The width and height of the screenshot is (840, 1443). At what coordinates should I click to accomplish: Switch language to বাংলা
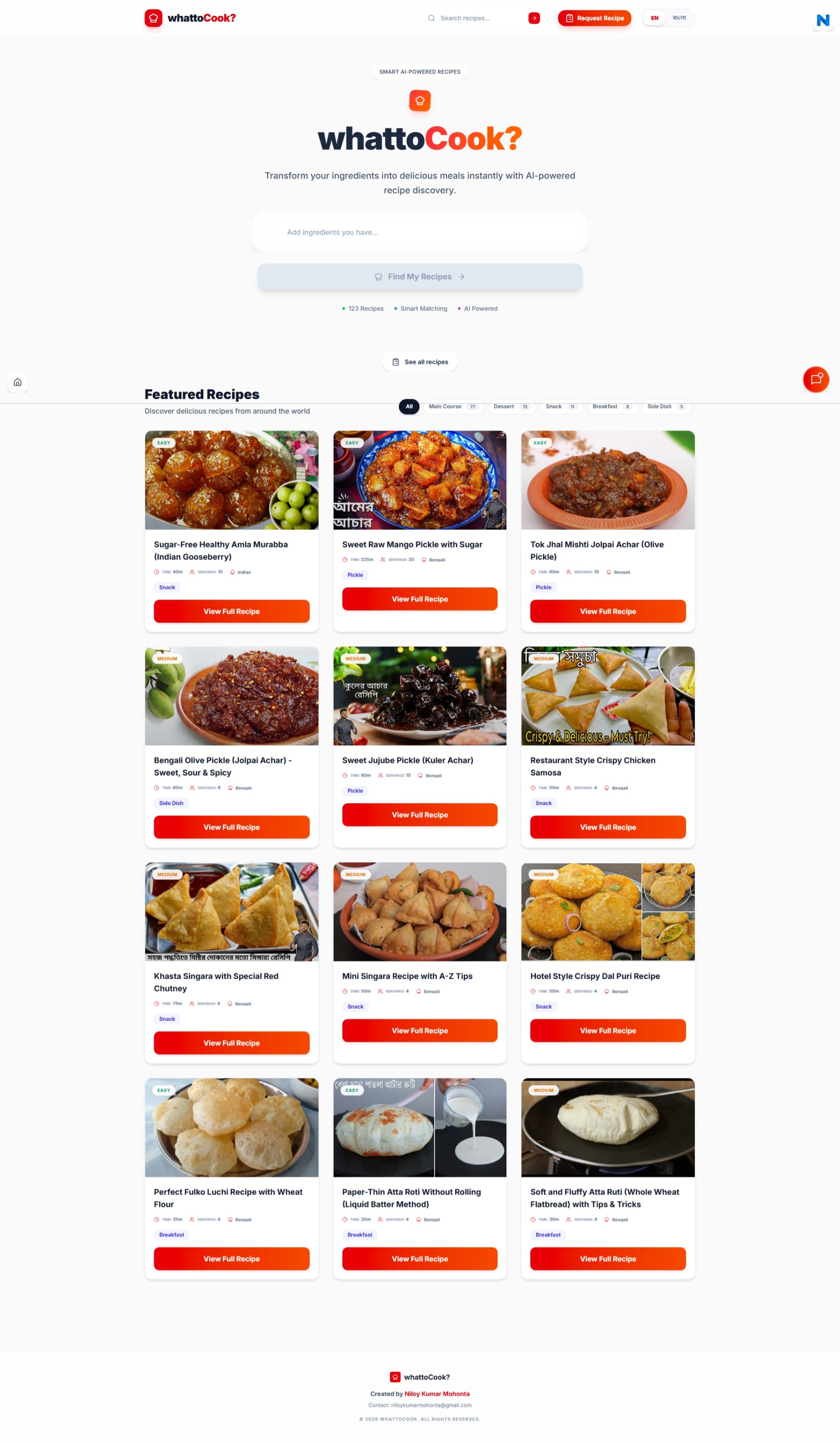pos(679,18)
